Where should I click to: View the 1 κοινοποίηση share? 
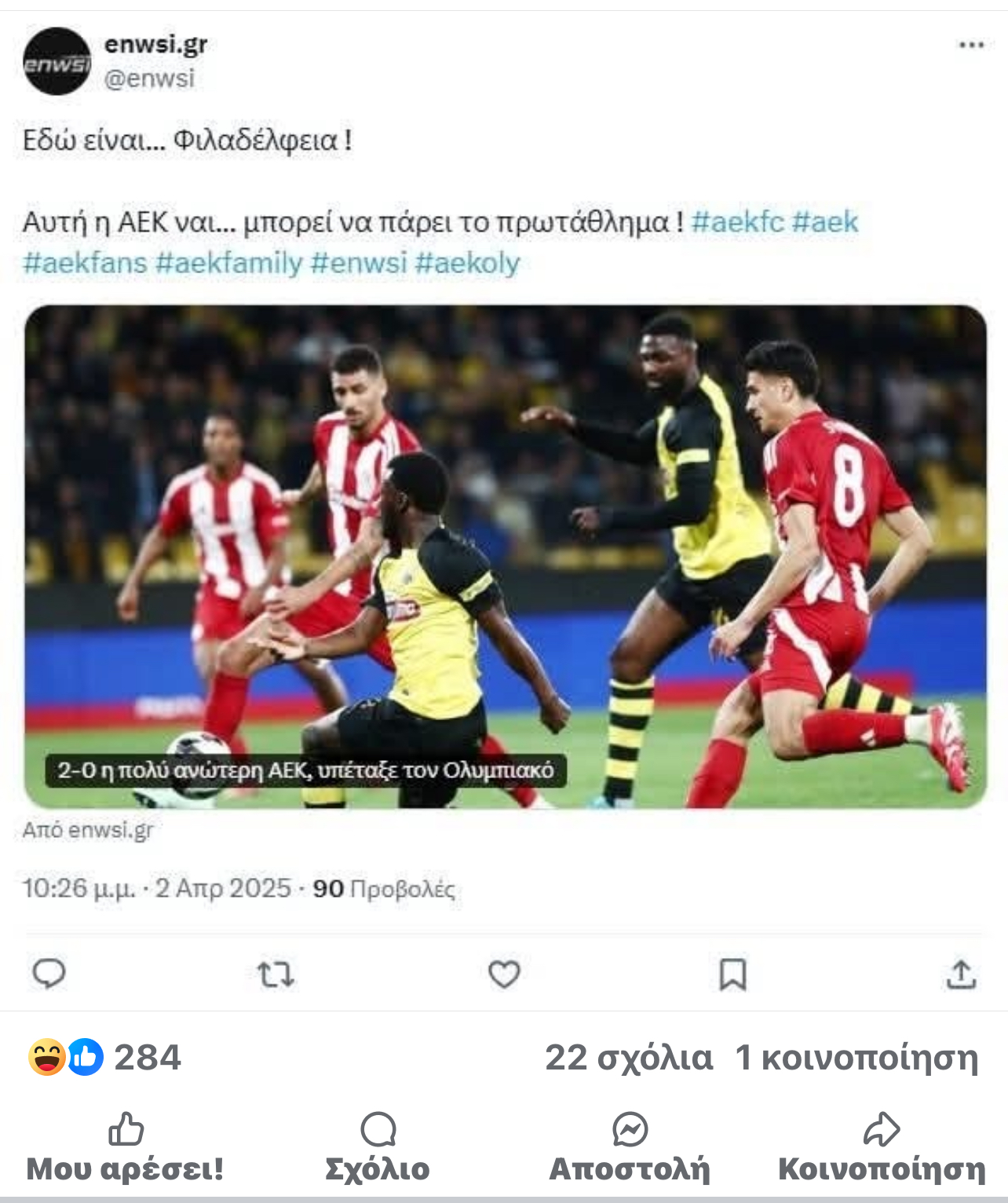[x=856, y=1058]
